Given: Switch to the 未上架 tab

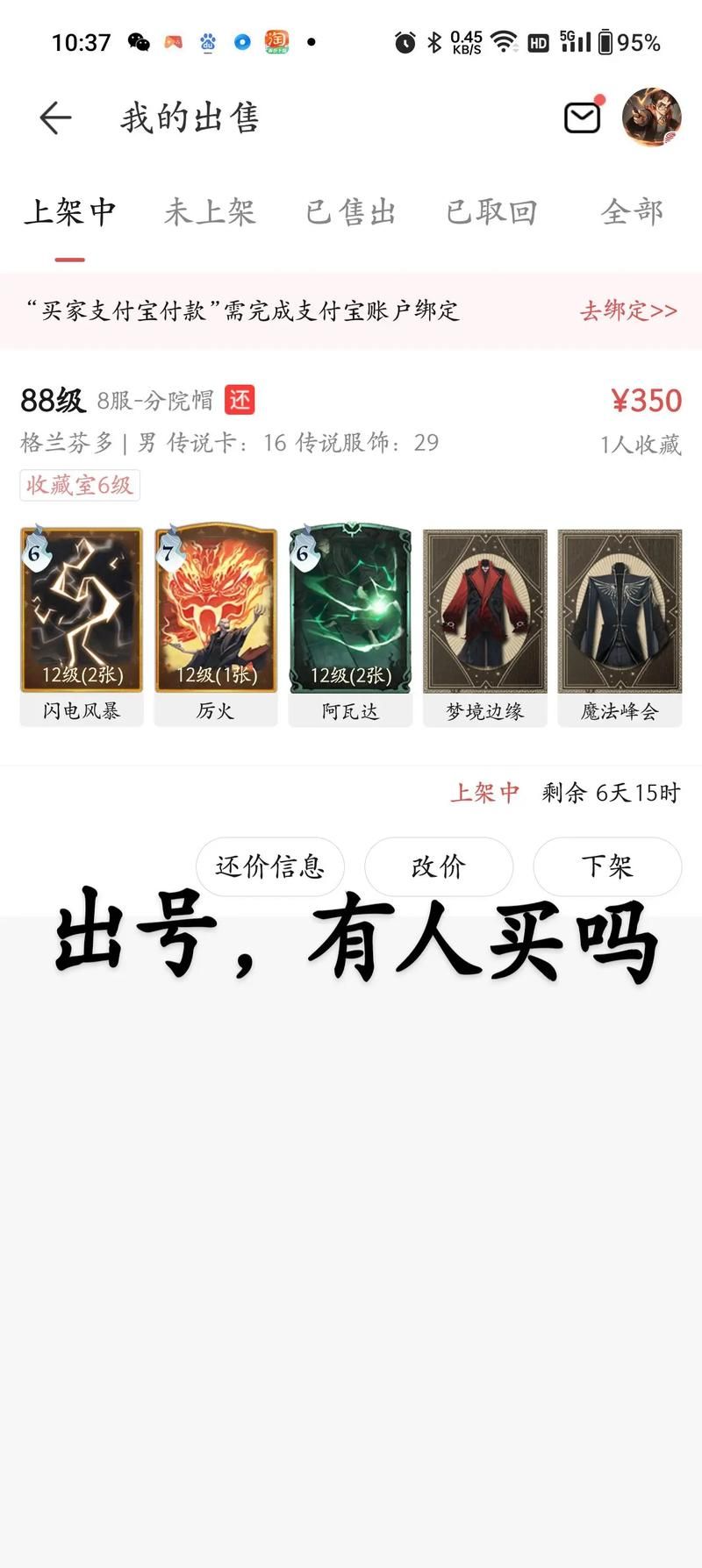Looking at the screenshot, I should pyautogui.click(x=210, y=212).
